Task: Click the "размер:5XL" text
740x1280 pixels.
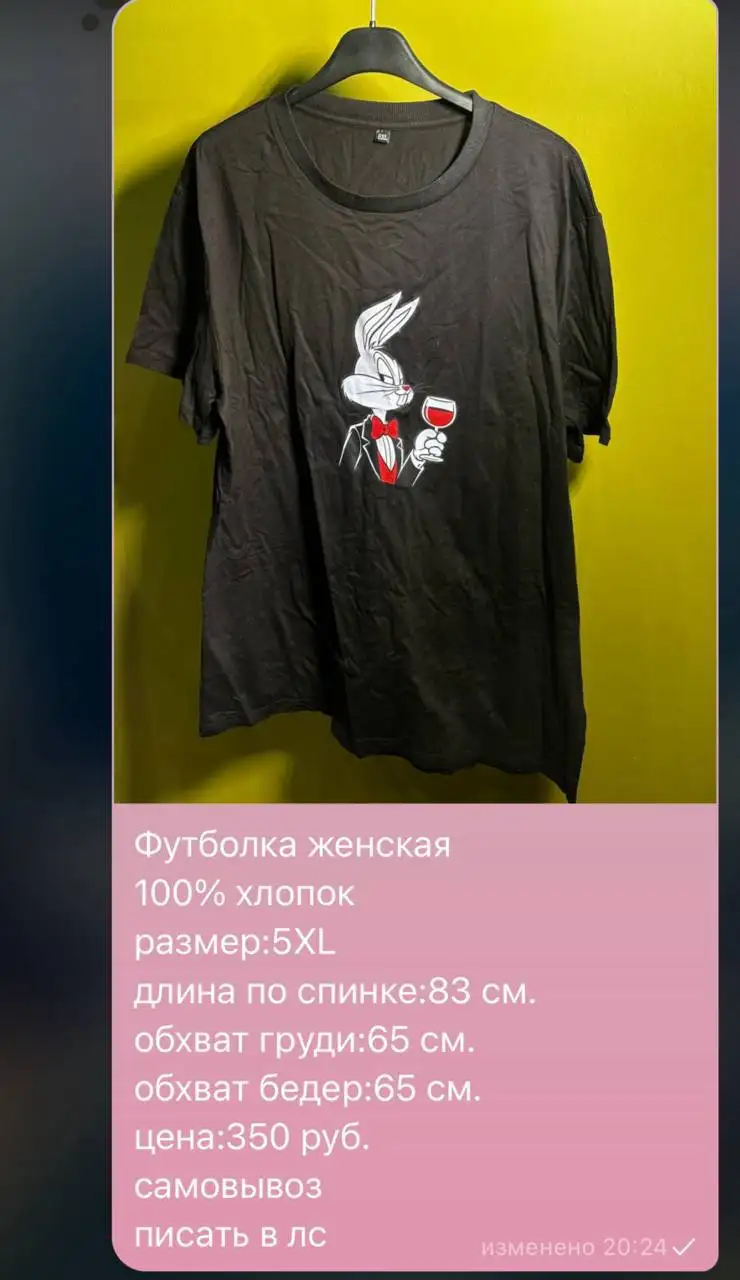Action: (x=240, y=944)
